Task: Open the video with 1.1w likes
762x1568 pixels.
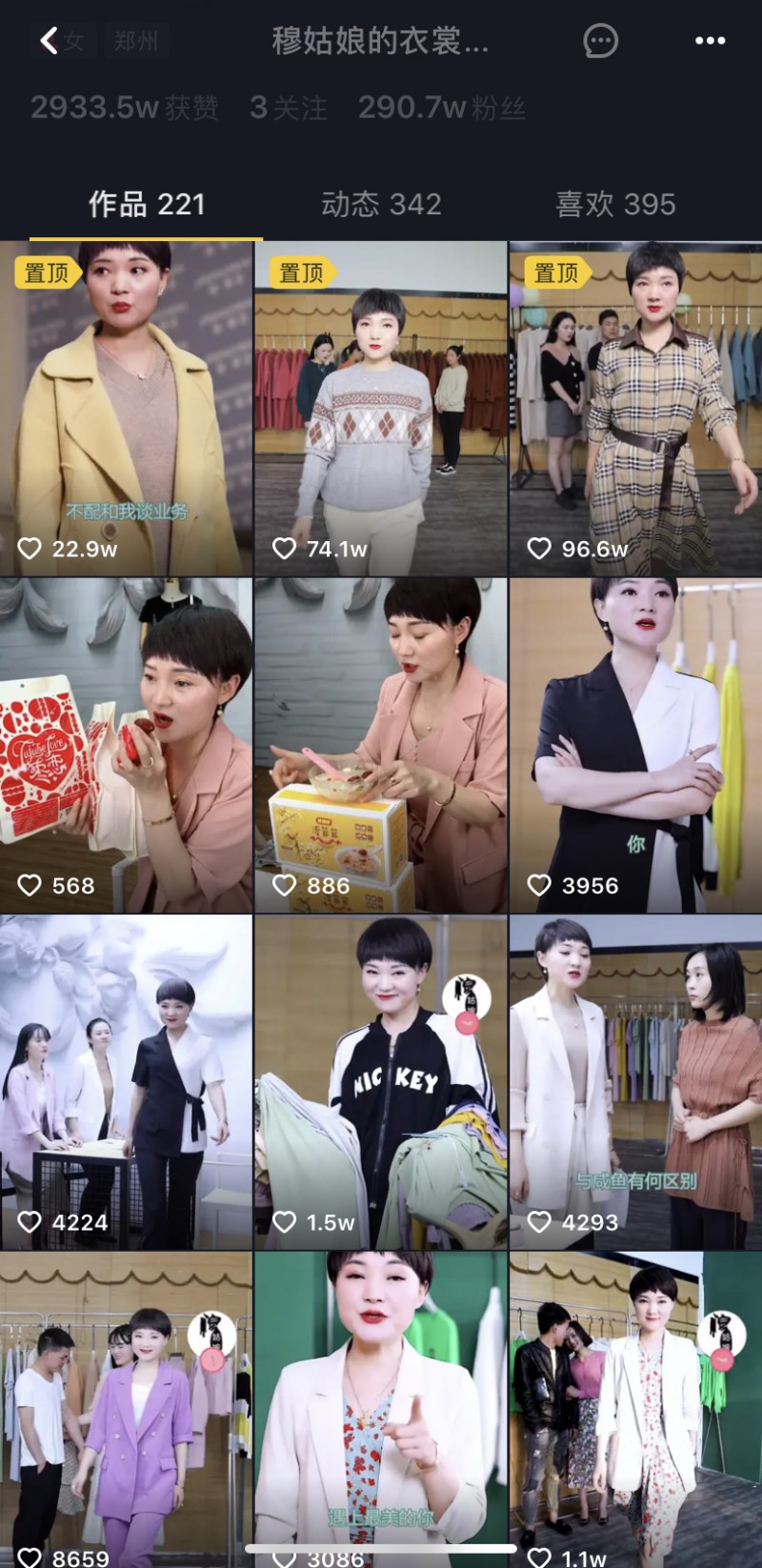Action: coord(636,1410)
